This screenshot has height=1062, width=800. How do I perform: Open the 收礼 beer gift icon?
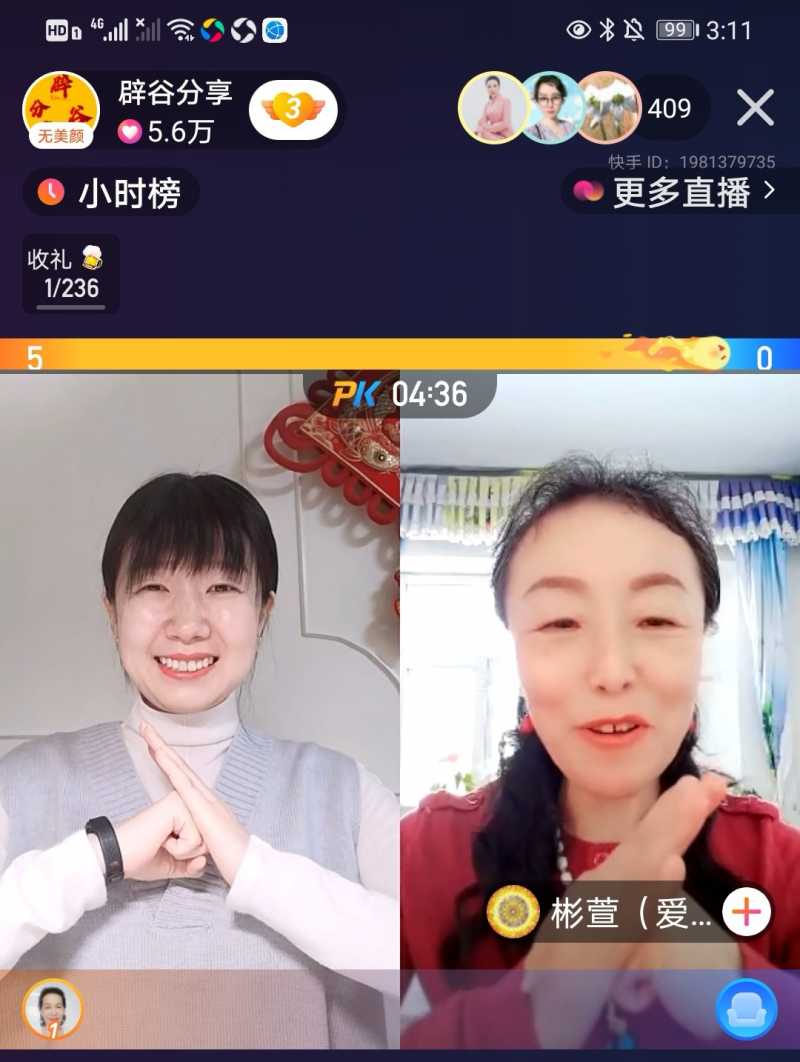(89, 257)
